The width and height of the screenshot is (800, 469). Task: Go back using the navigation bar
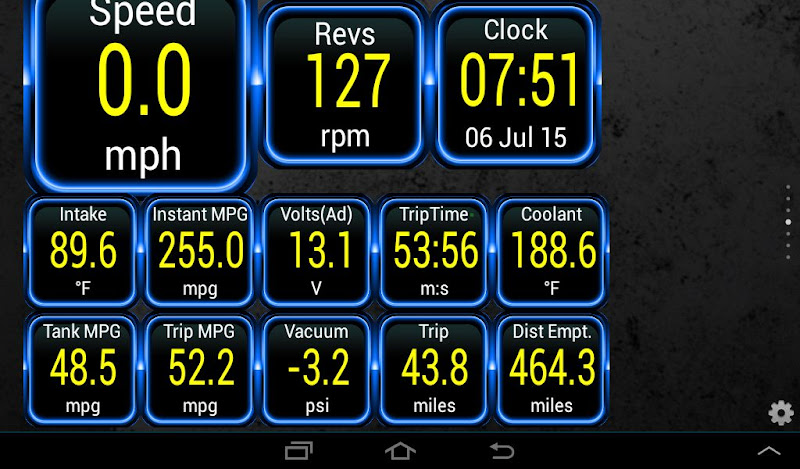501,451
